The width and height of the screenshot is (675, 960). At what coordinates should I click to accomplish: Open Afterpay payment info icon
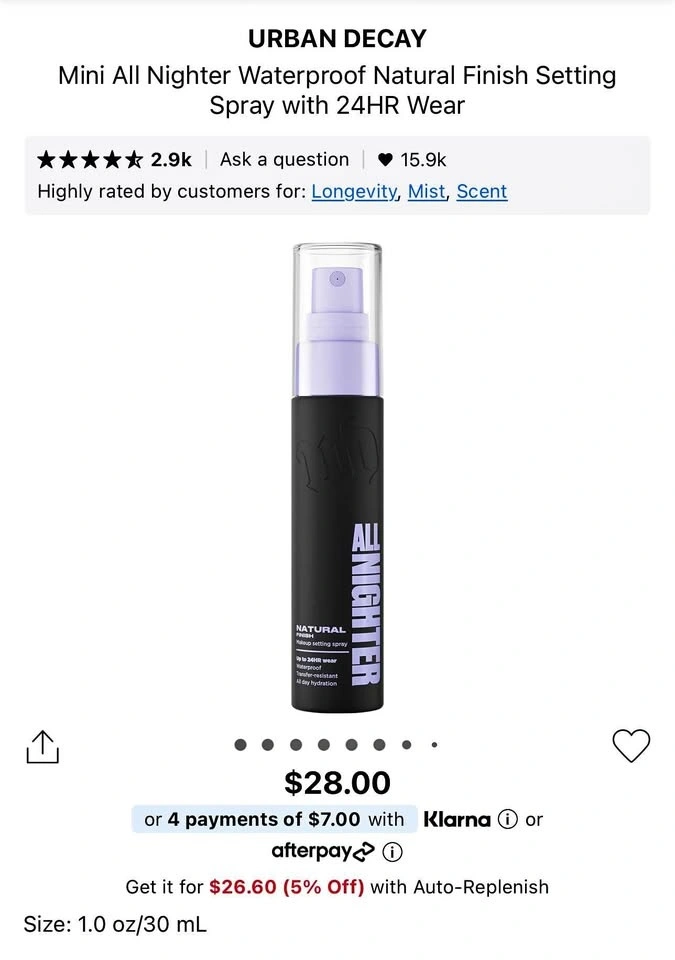click(393, 852)
